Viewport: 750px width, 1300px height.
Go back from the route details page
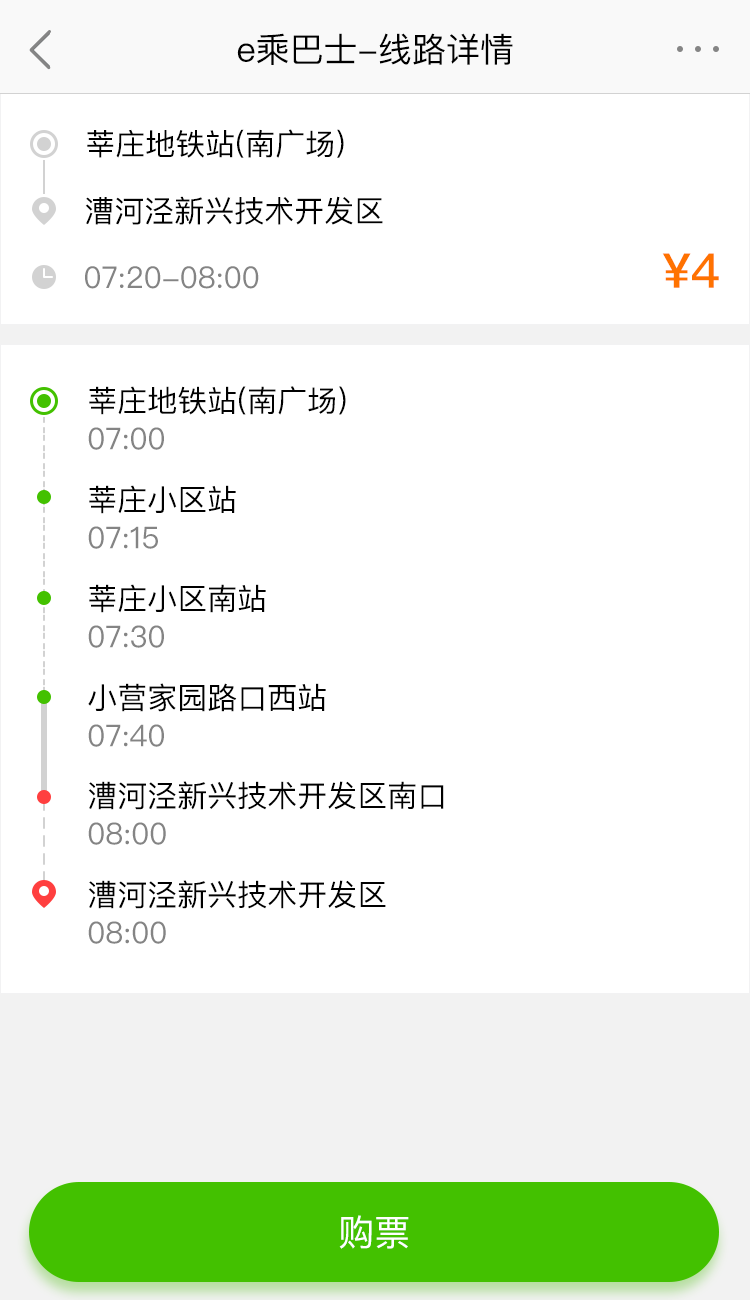[40, 49]
